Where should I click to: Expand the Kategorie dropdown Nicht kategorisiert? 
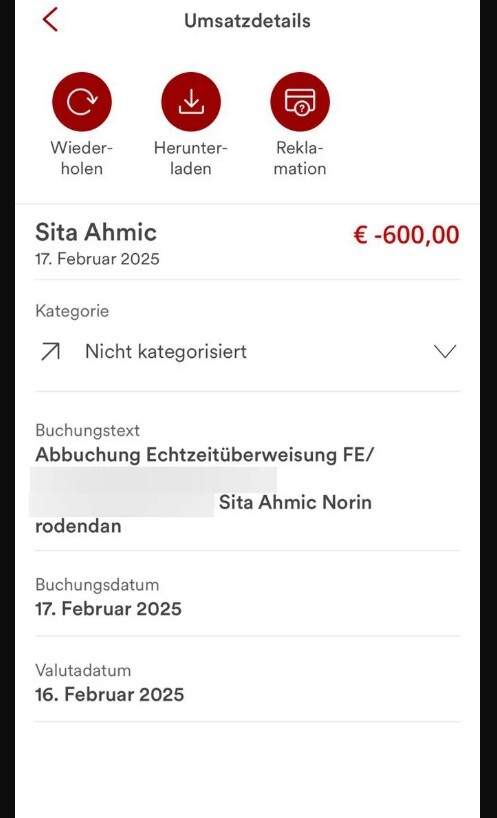pyautogui.click(x=248, y=352)
